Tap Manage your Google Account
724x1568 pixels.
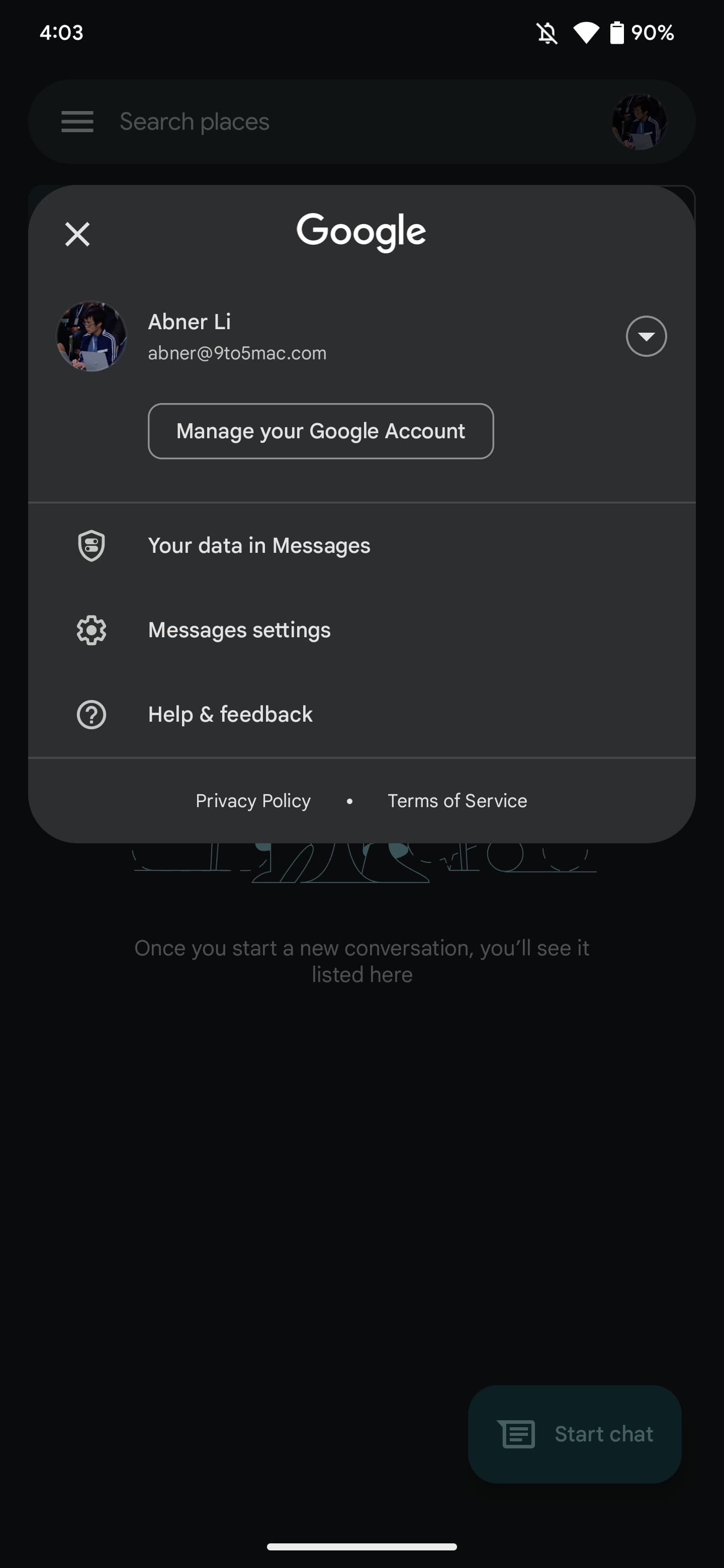(x=320, y=431)
